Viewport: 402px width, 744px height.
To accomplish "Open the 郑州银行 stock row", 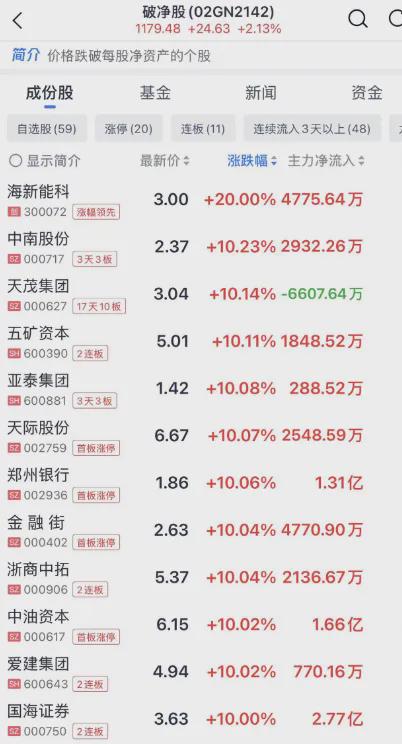I will (x=201, y=484).
